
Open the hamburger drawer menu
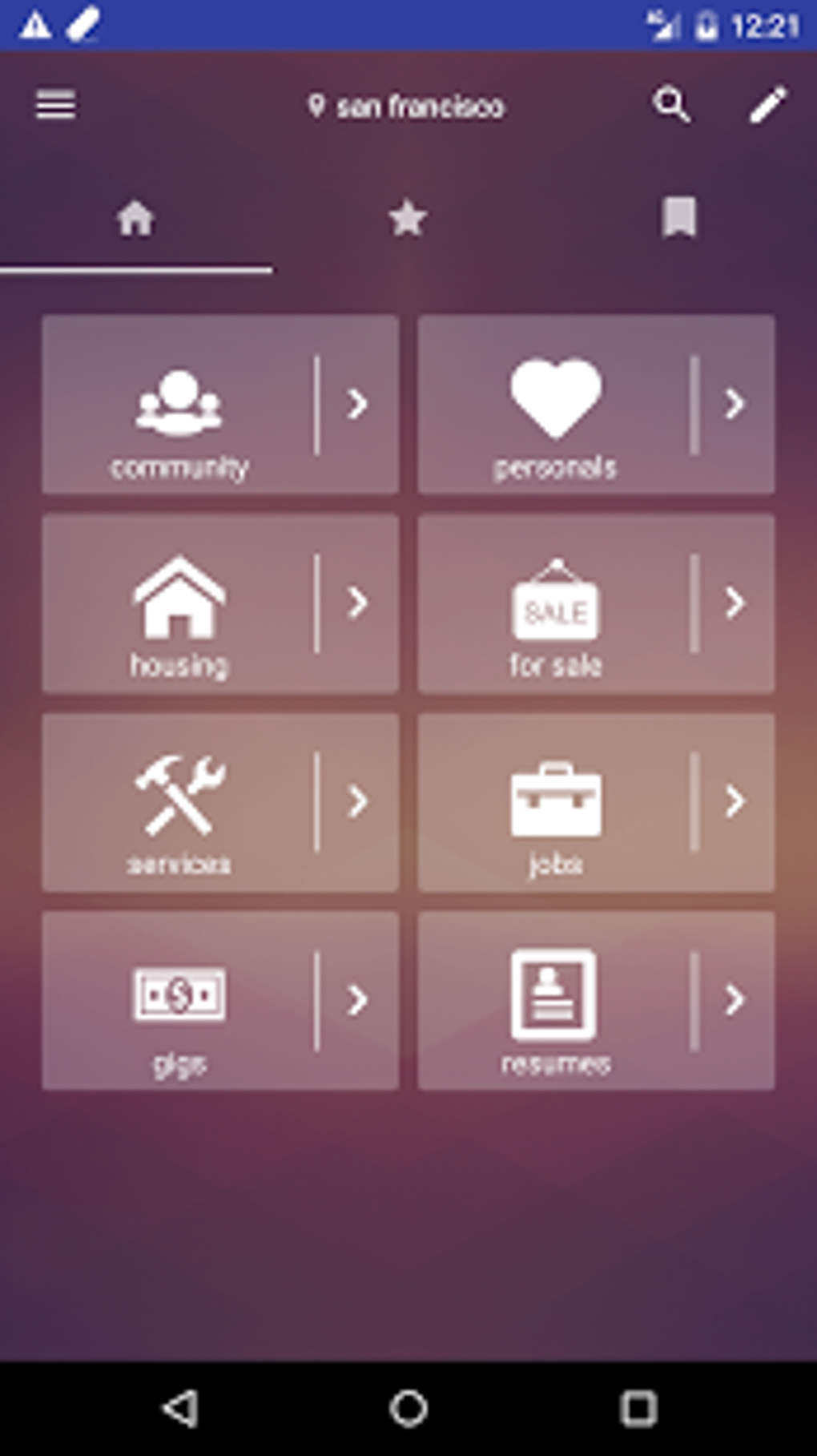[55, 105]
